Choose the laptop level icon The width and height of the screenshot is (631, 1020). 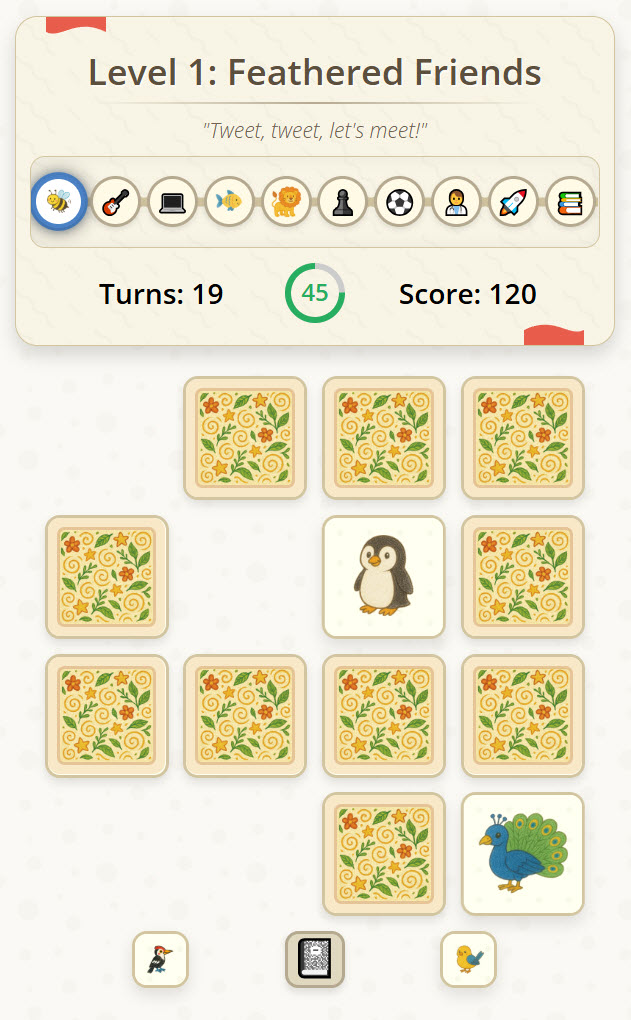click(x=172, y=202)
